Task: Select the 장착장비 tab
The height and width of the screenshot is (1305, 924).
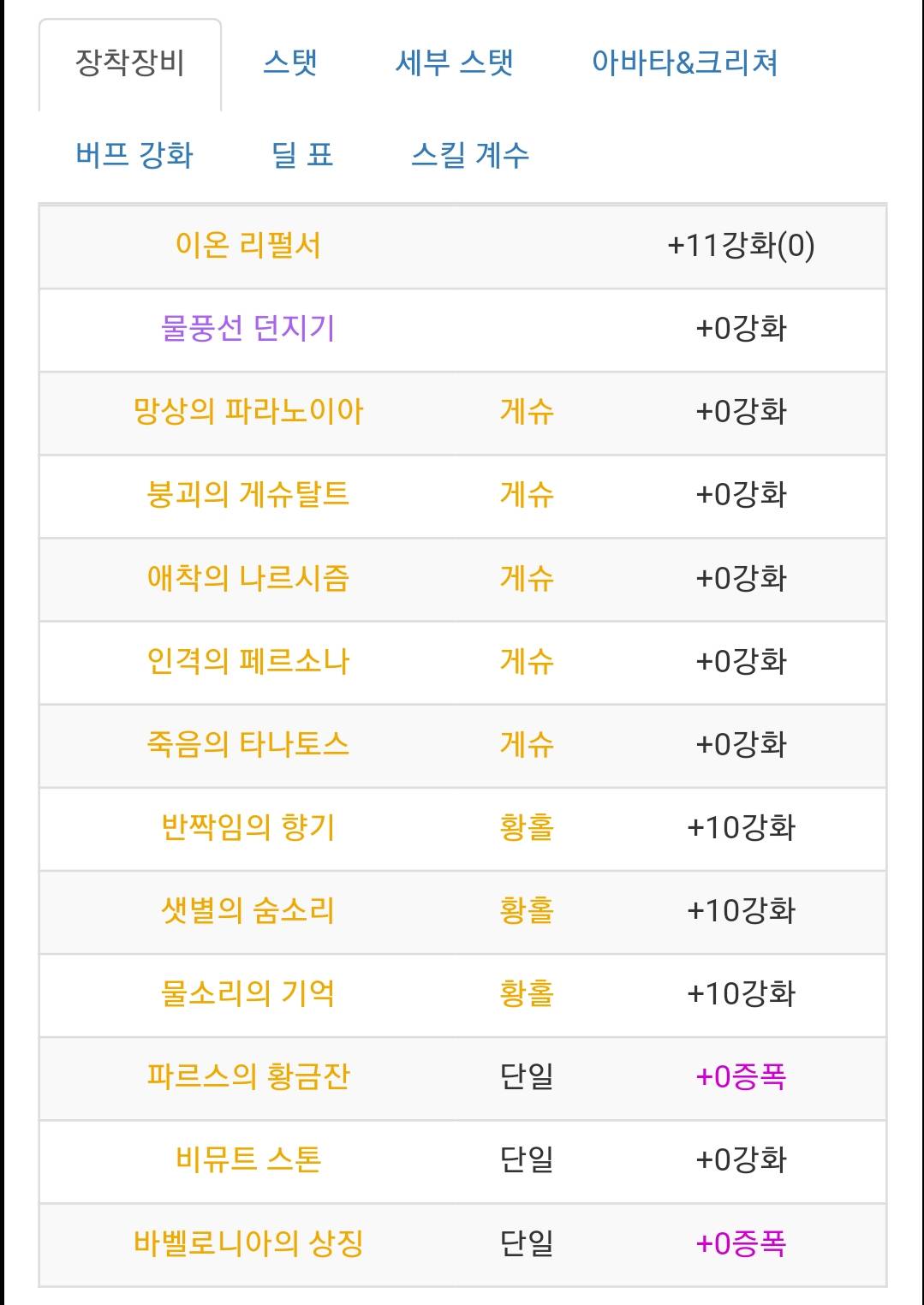Action: 130,63
